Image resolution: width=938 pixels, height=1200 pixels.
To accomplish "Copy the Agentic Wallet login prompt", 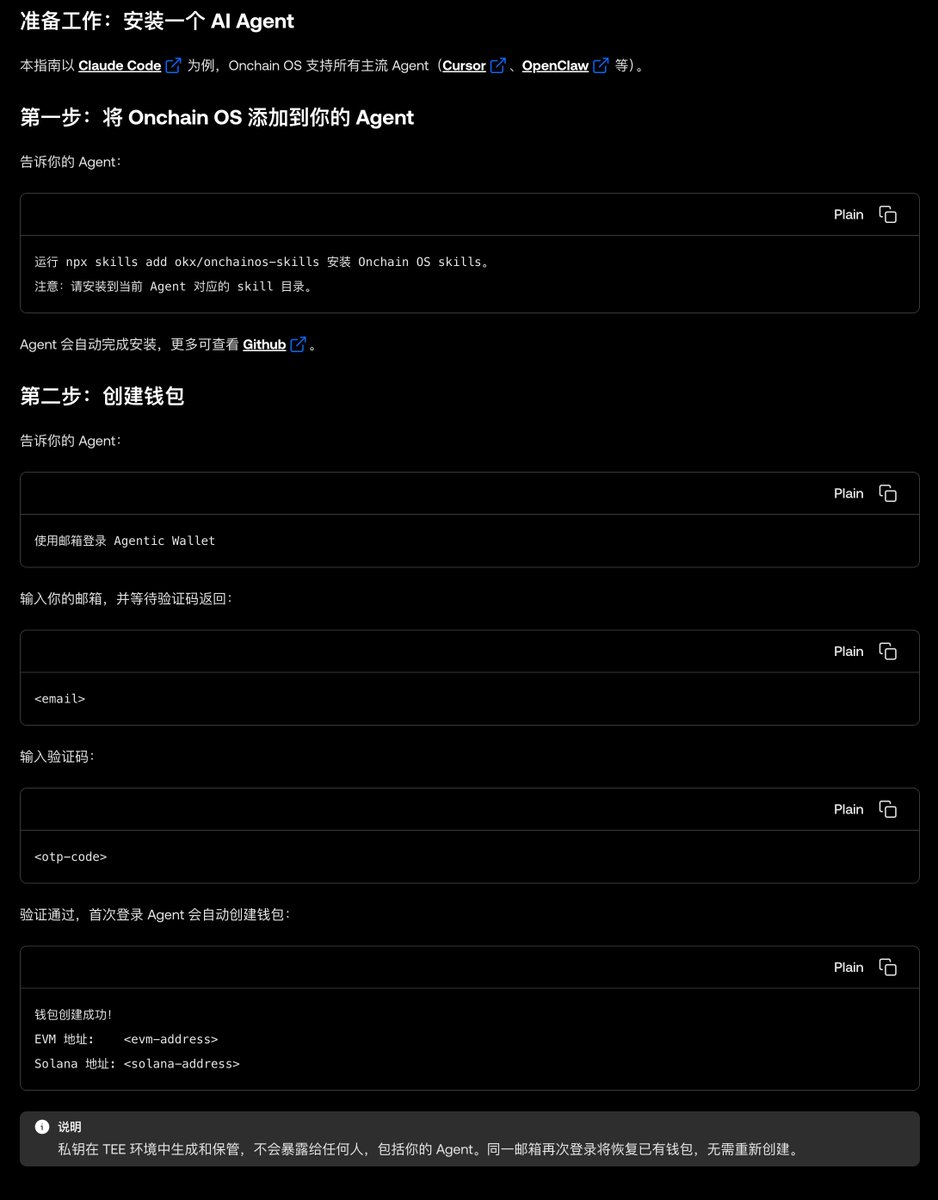I will pos(887,493).
